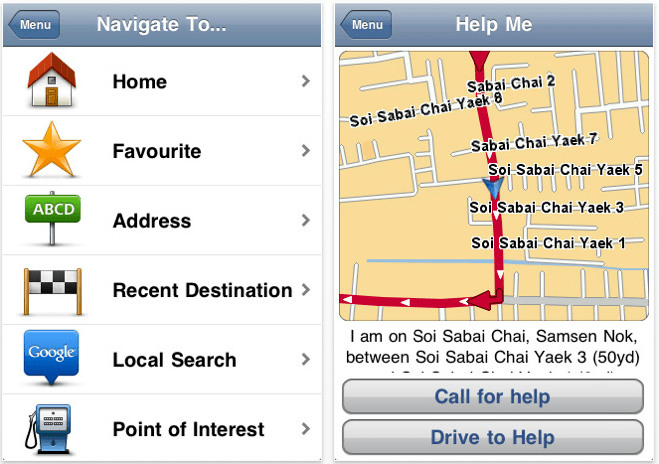This screenshot has width=659, height=464.
Task: Open the Home destination row
Action: (x=163, y=82)
